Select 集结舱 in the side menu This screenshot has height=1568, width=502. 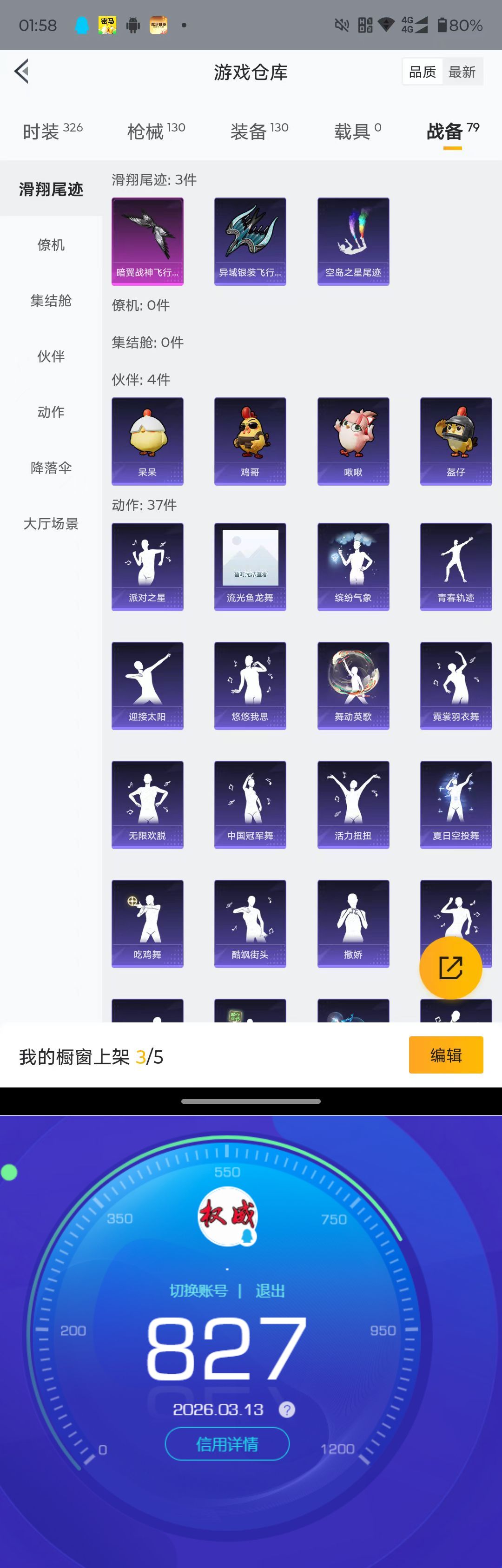pyautogui.click(x=51, y=300)
